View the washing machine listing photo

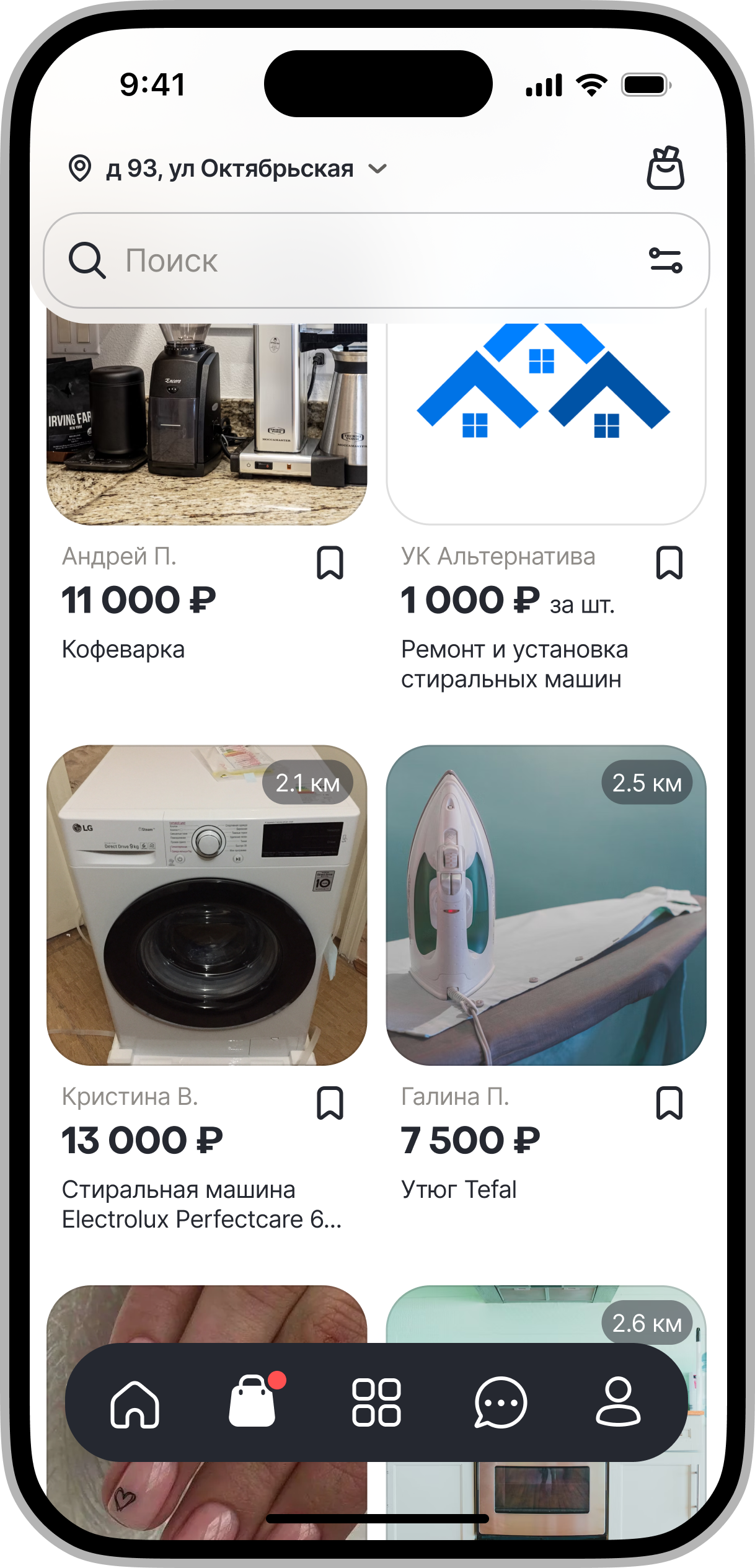(x=206, y=905)
